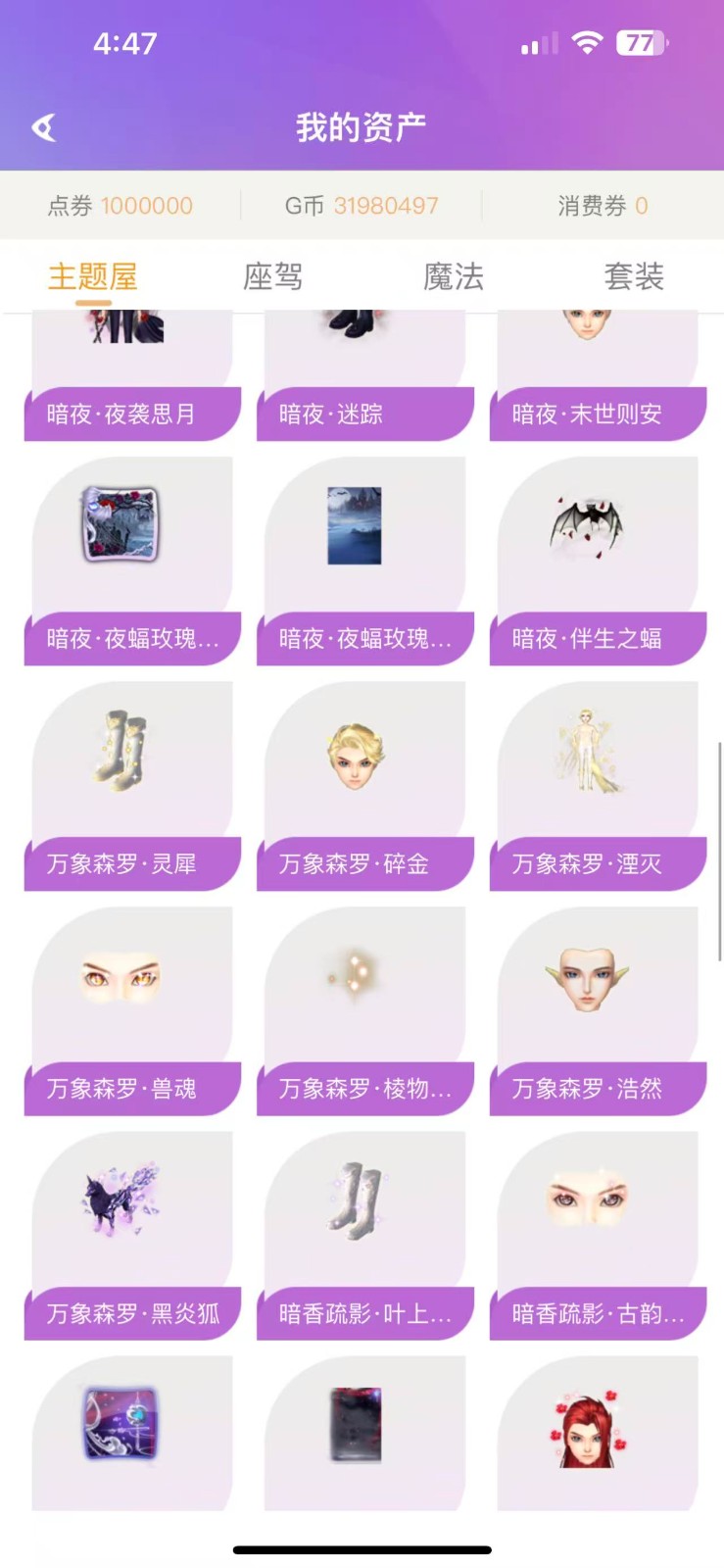Open the 暗香疏影·叶上… boots item
This screenshot has height=1568, width=724.
365,1235
